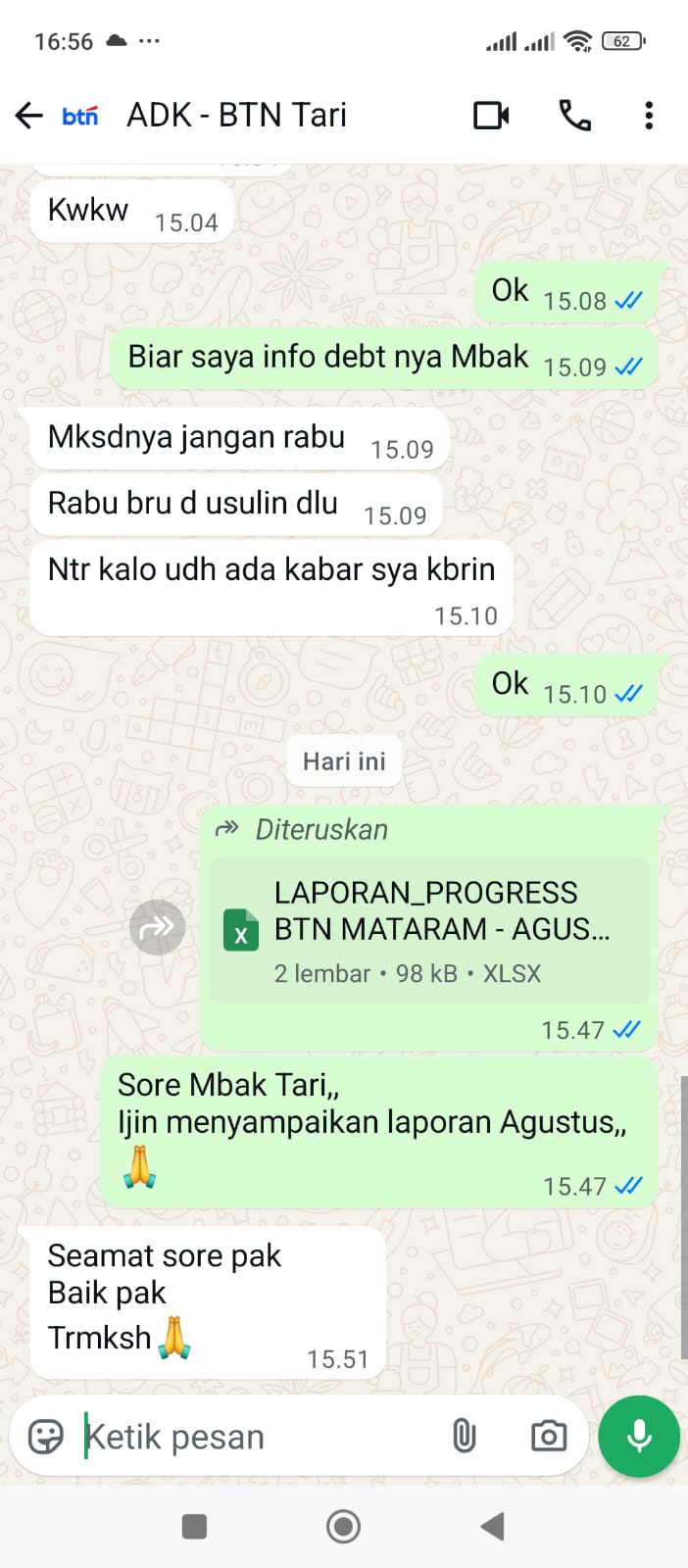Viewport: 688px width, 1568px height.
Task: Go back to the chat list
Action: tap(29, 116)
